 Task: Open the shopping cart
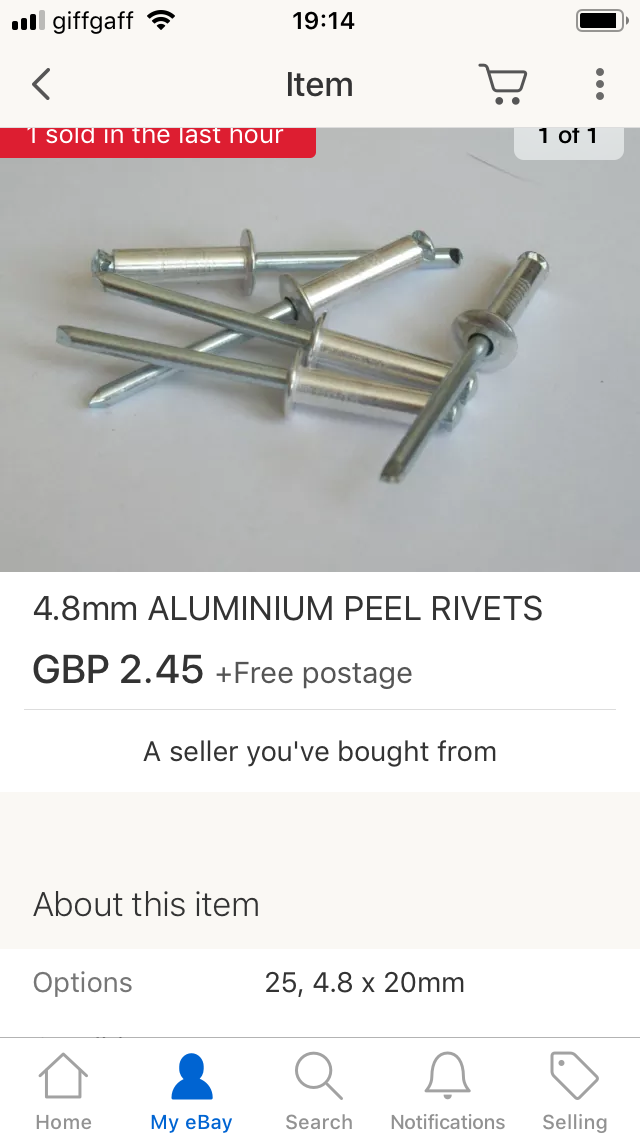[x=503, y=84]
